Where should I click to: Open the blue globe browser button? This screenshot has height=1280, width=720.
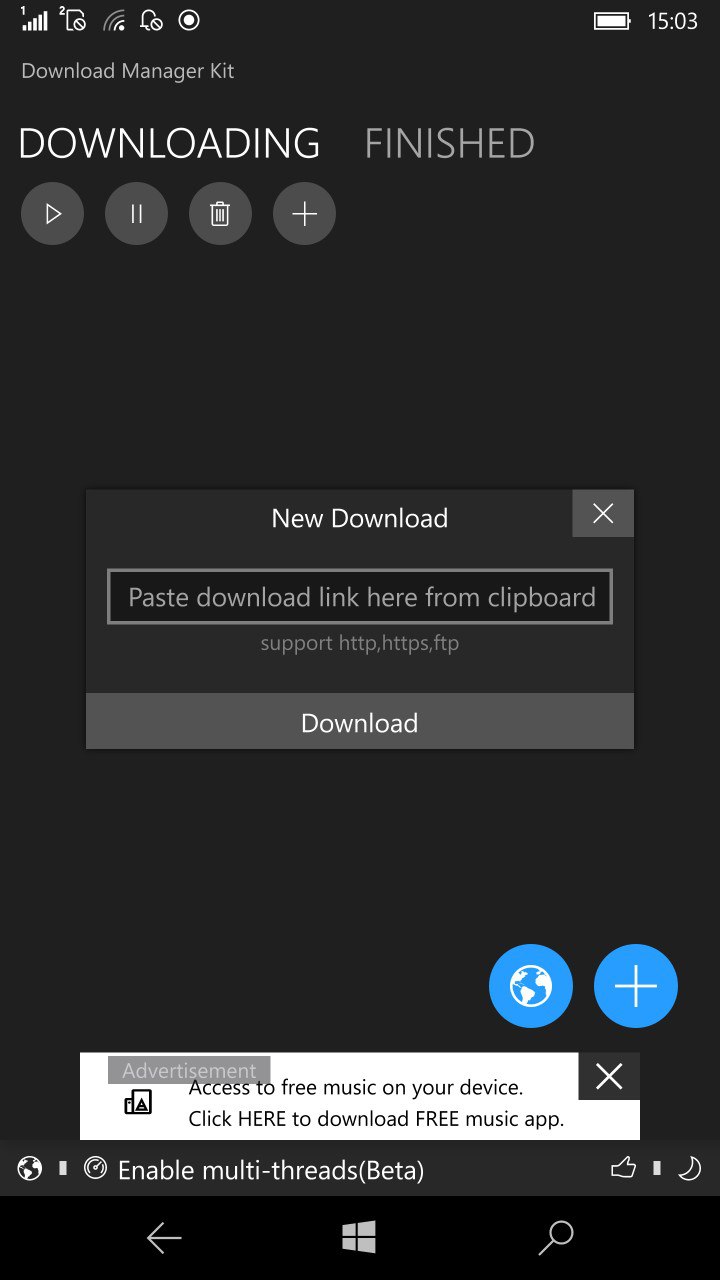click(531, 987)
